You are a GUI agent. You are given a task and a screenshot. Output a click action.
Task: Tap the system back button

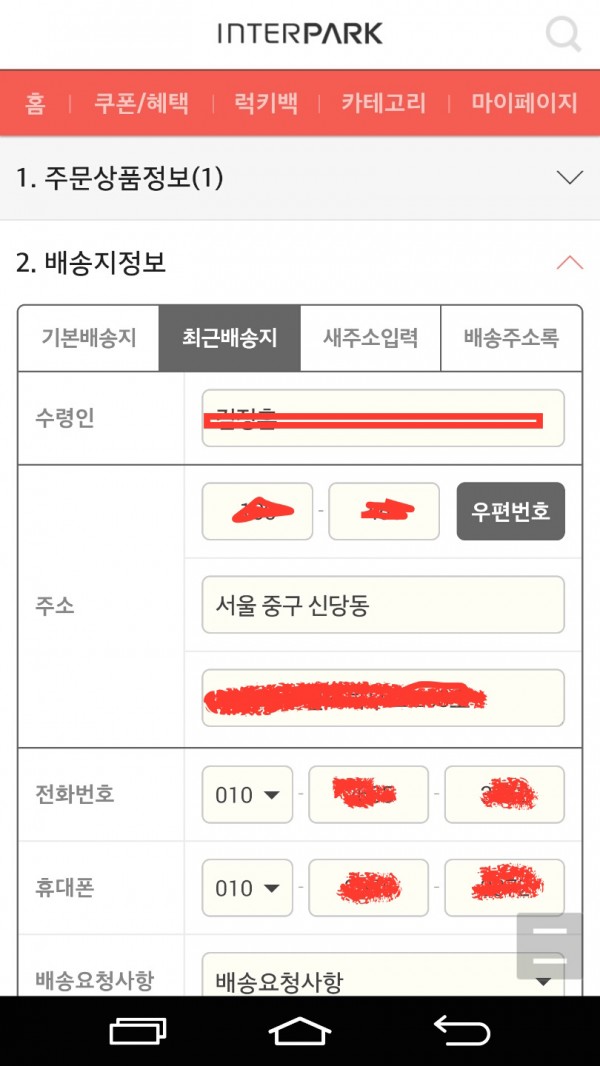point(462,1031)
